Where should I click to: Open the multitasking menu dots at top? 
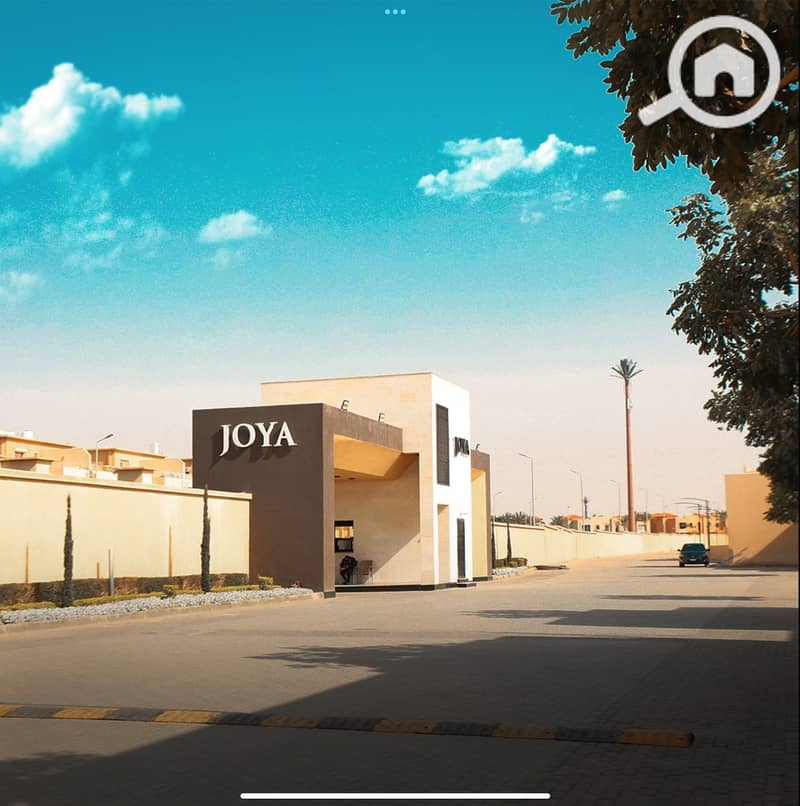coord(395,12)
